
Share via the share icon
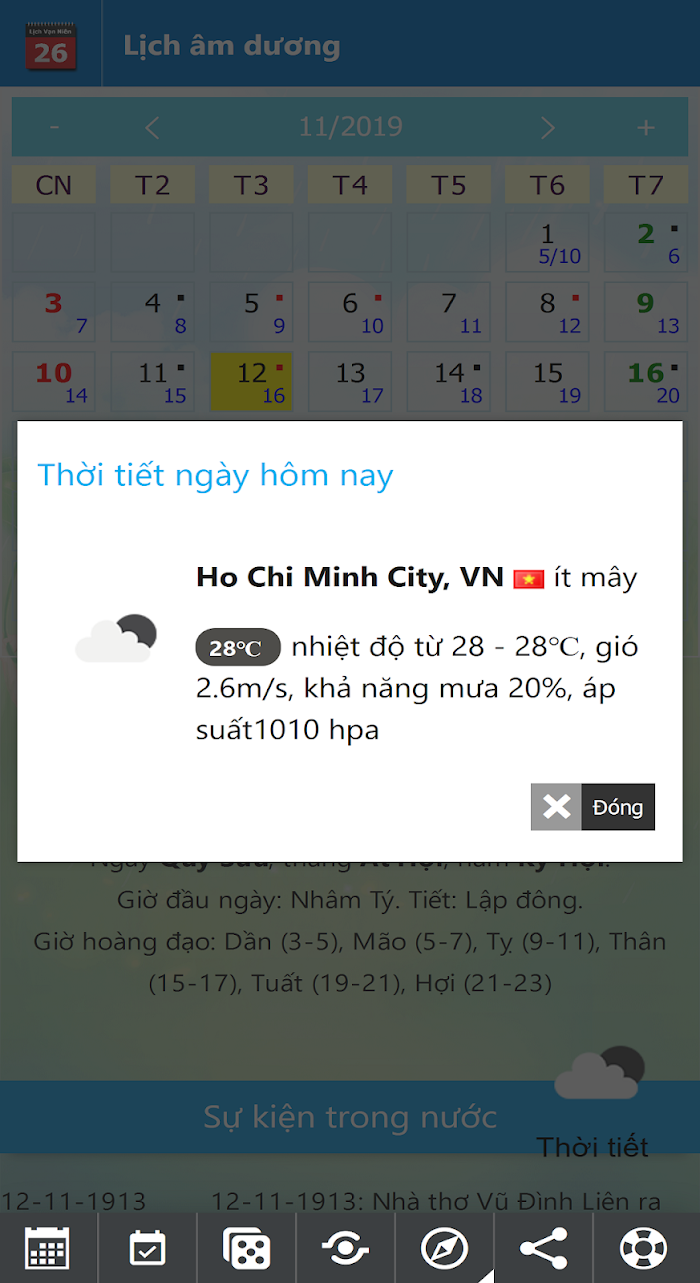tap(543, 1249)
